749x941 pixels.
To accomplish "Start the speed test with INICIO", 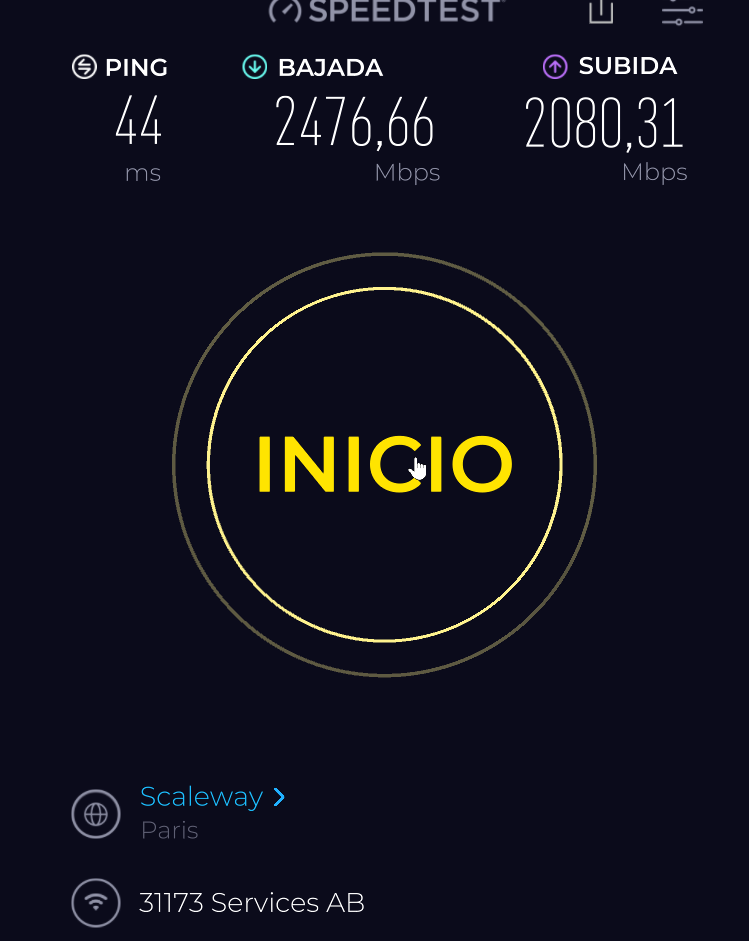I will [x=384, y=464].
